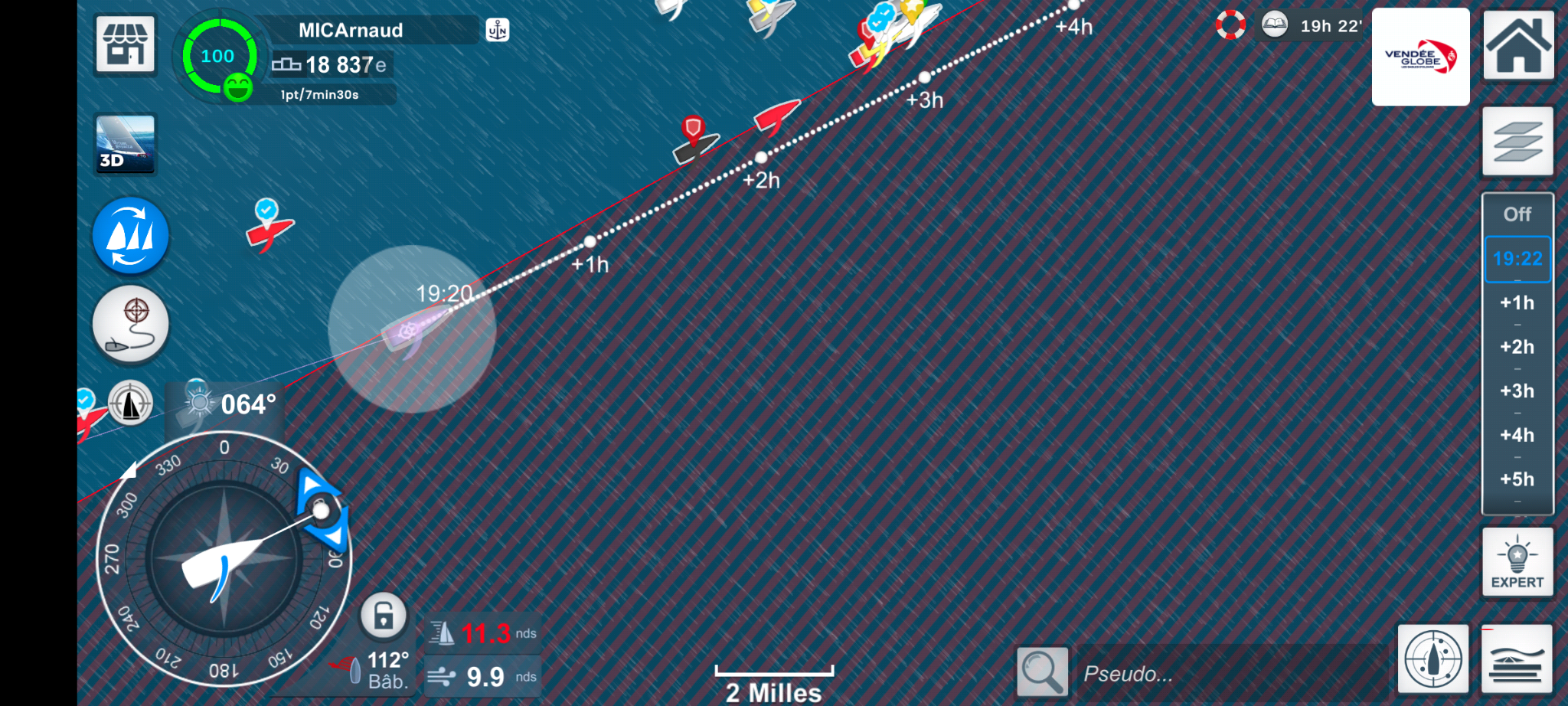This screenshot has width=1568, height=706.
Task: Select the +1h forecast time
Action: [x=1517, y=303]
